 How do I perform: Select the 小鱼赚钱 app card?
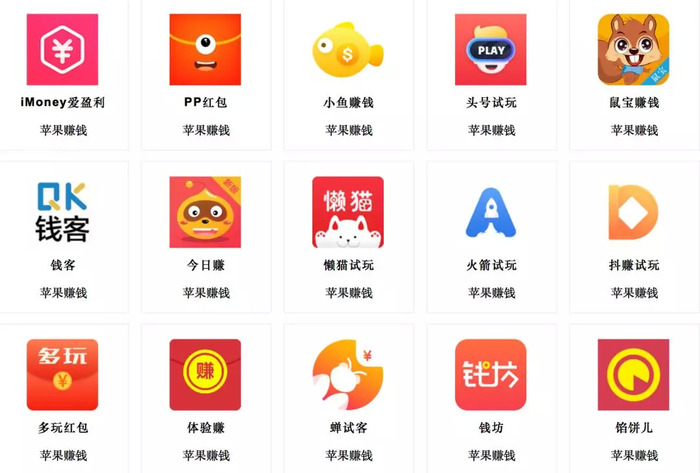pyautogui.click(x=348, y=50)
